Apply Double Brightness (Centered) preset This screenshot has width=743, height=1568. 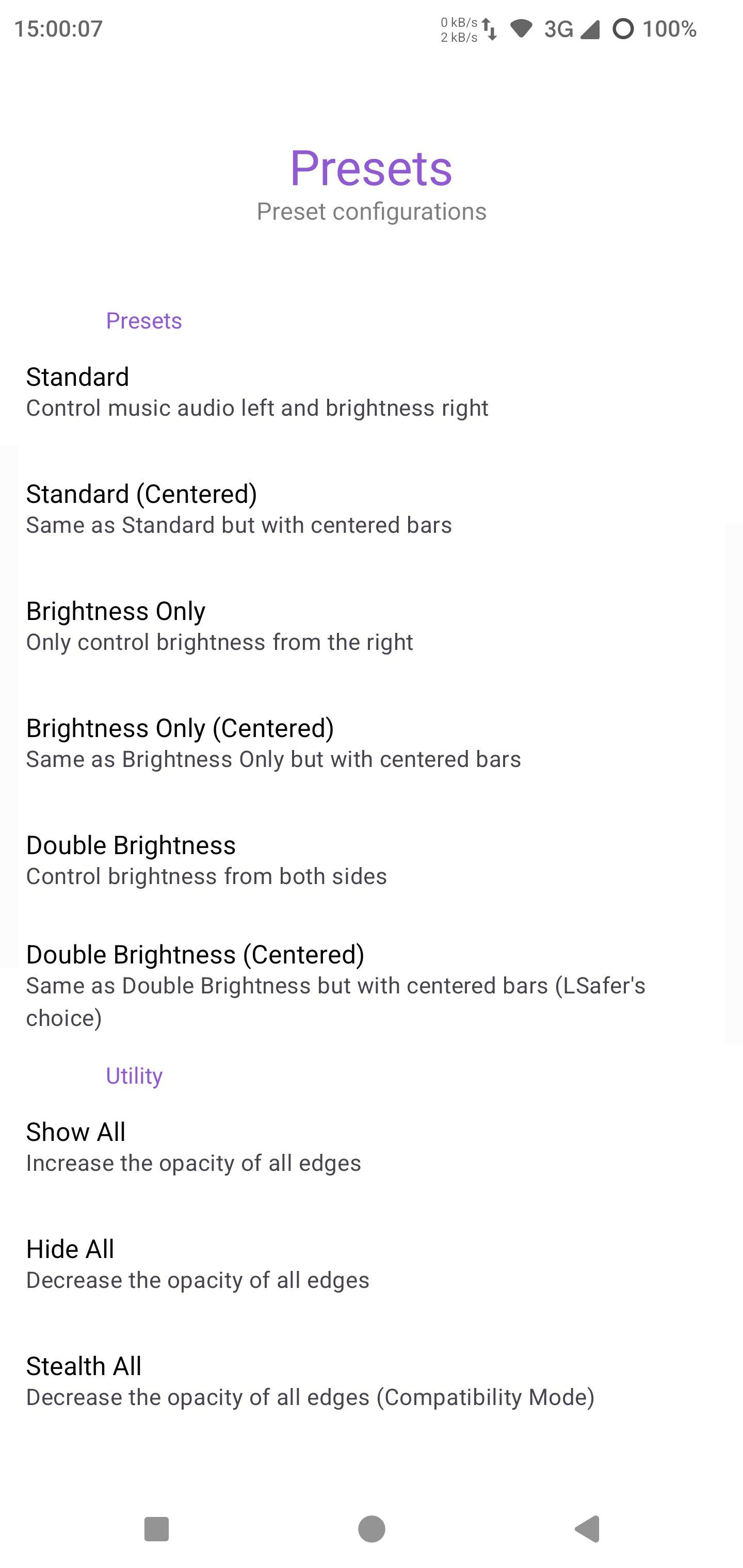372,984
